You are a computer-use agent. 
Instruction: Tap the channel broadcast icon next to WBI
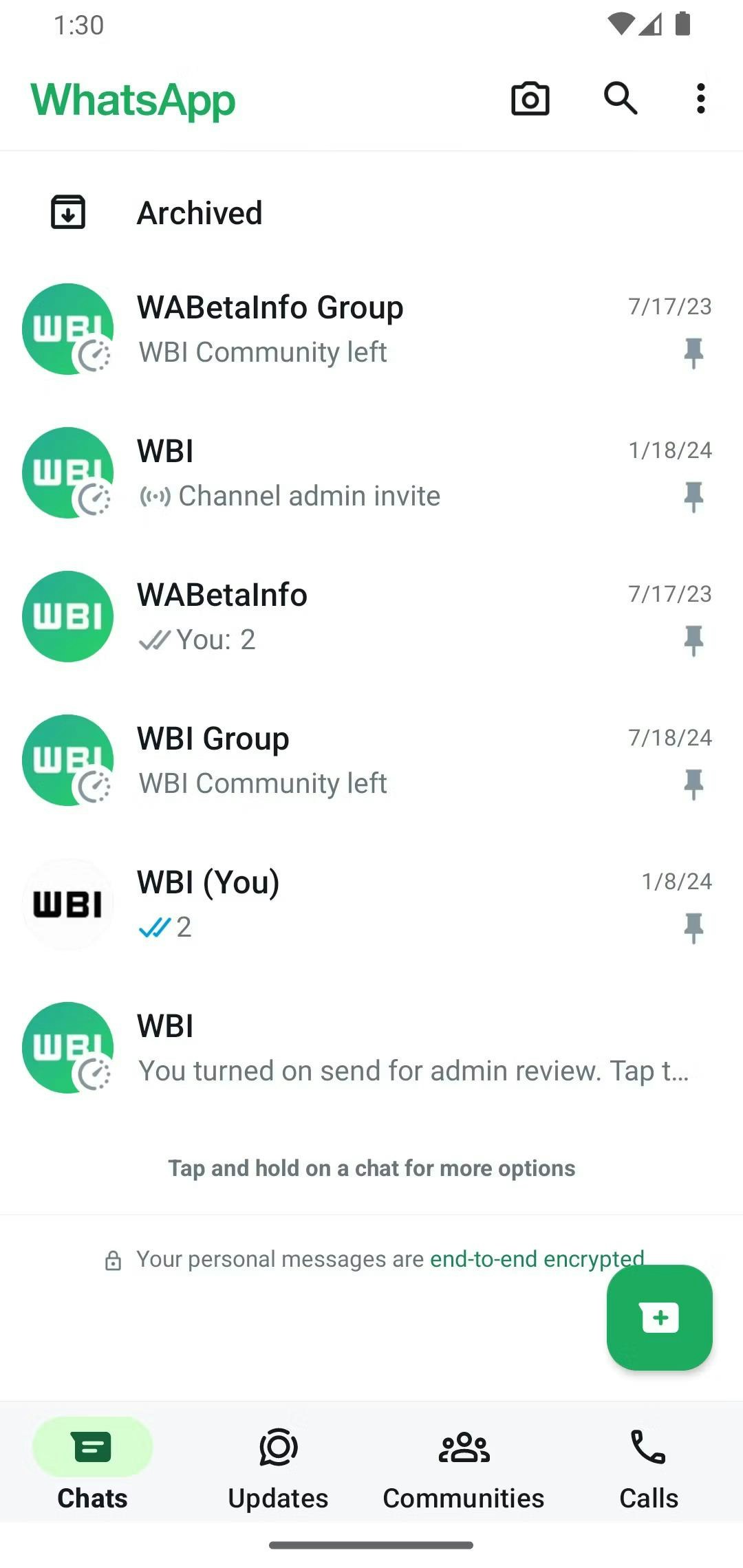[x=154, y=495]
